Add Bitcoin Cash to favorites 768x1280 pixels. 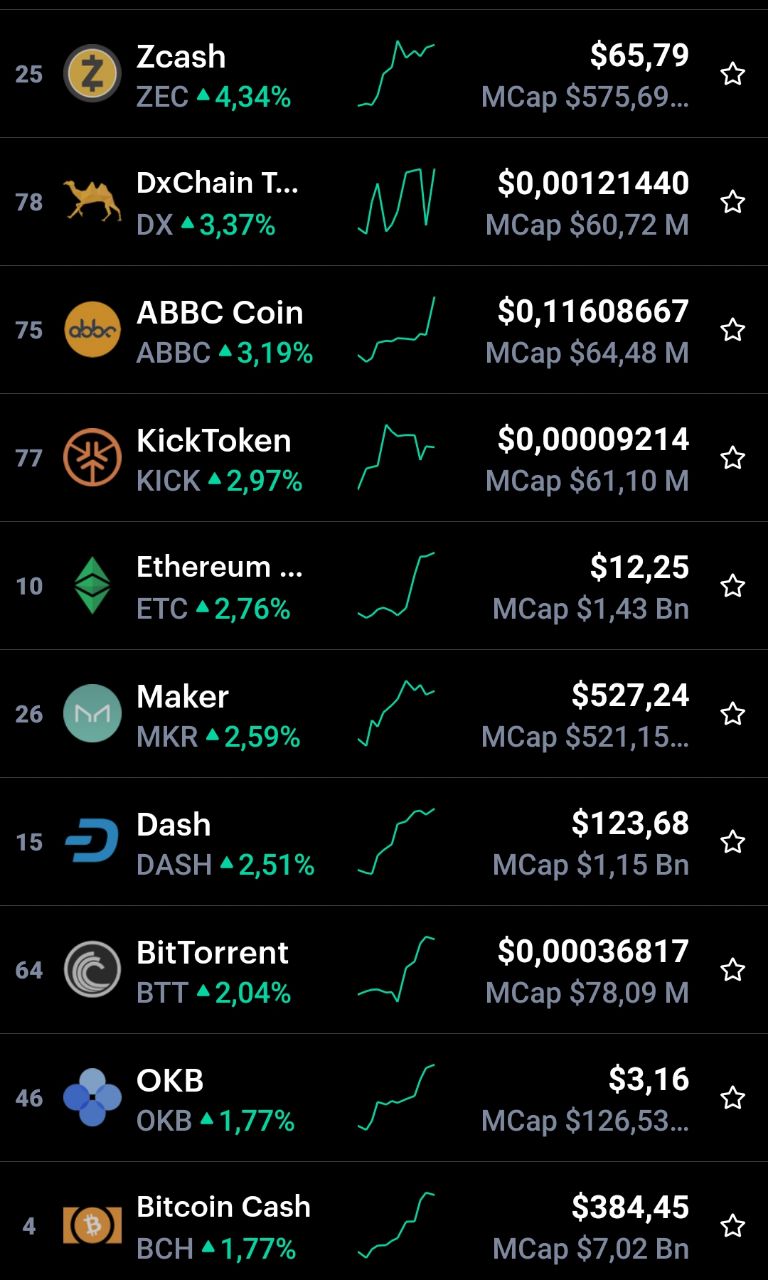[x=733, y=1226]
